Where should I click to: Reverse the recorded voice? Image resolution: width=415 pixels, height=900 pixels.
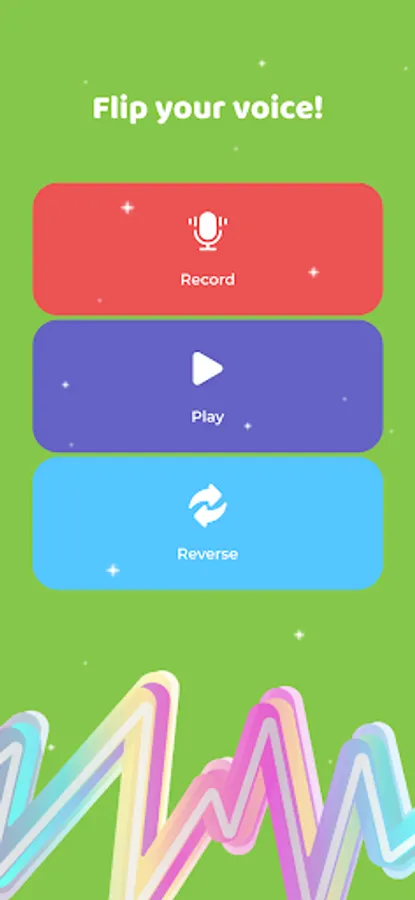coord(207,523)
